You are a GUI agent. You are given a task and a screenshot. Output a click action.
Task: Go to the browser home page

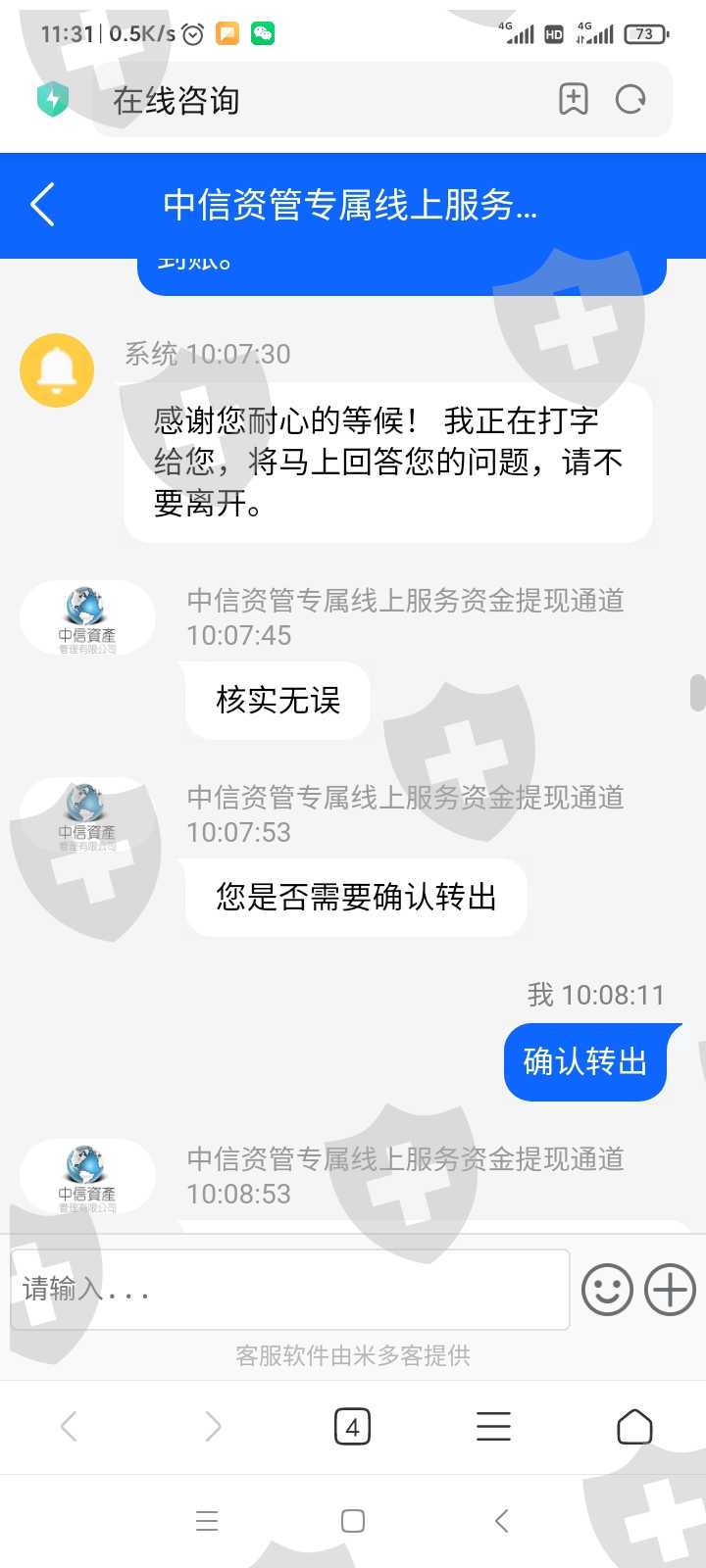pyautogui.click(x=634, y=1427)
